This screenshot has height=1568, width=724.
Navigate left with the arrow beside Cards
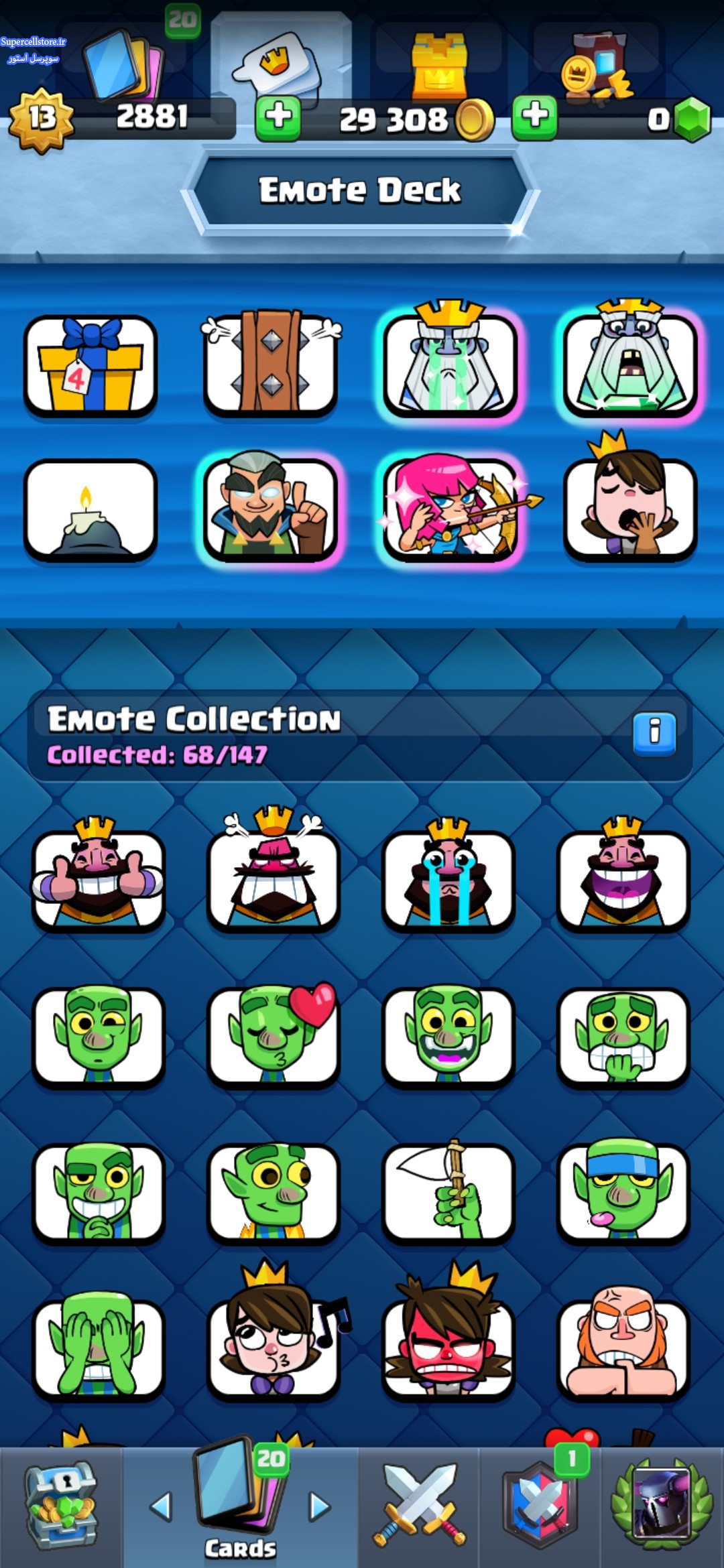160,1506
